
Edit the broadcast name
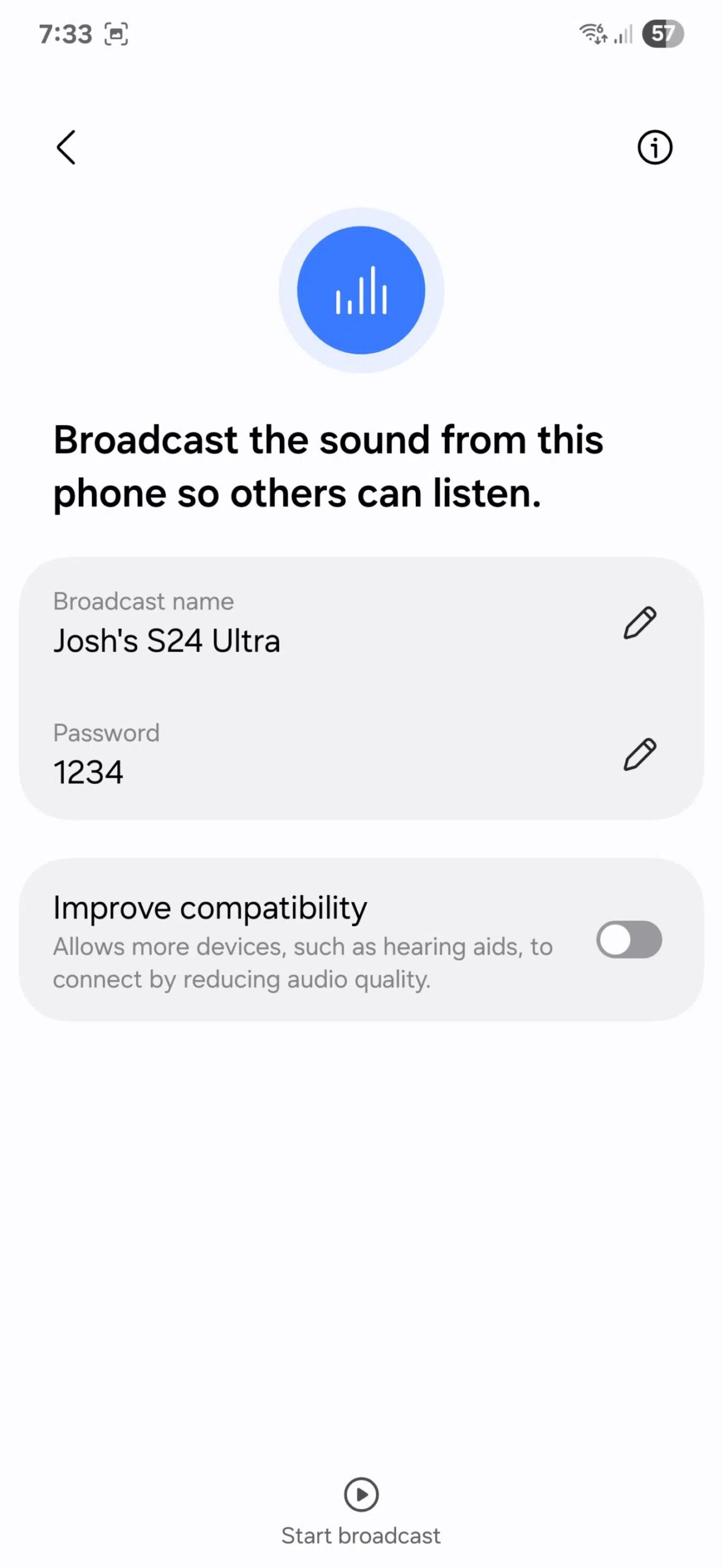pos(640,623)
